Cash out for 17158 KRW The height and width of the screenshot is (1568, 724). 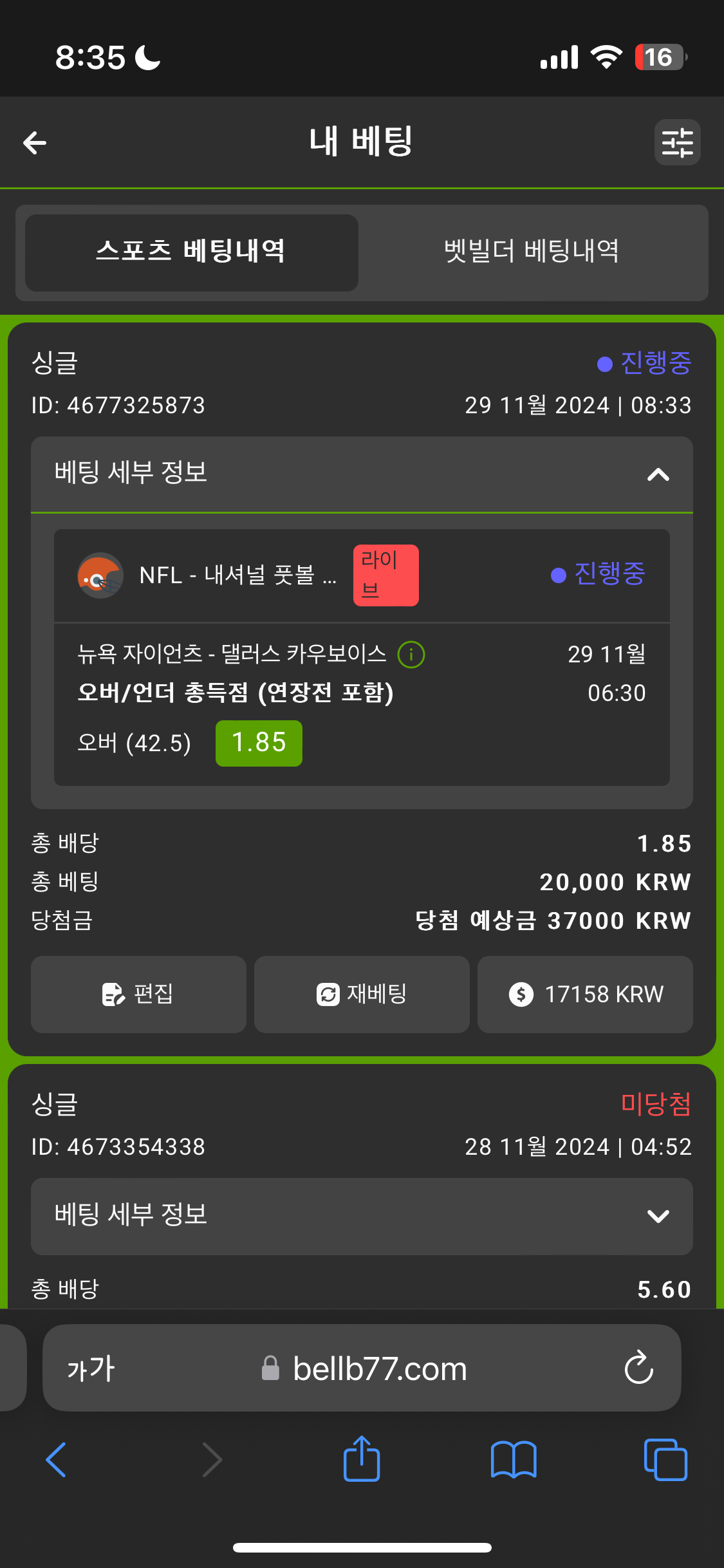tap(585, 994)
